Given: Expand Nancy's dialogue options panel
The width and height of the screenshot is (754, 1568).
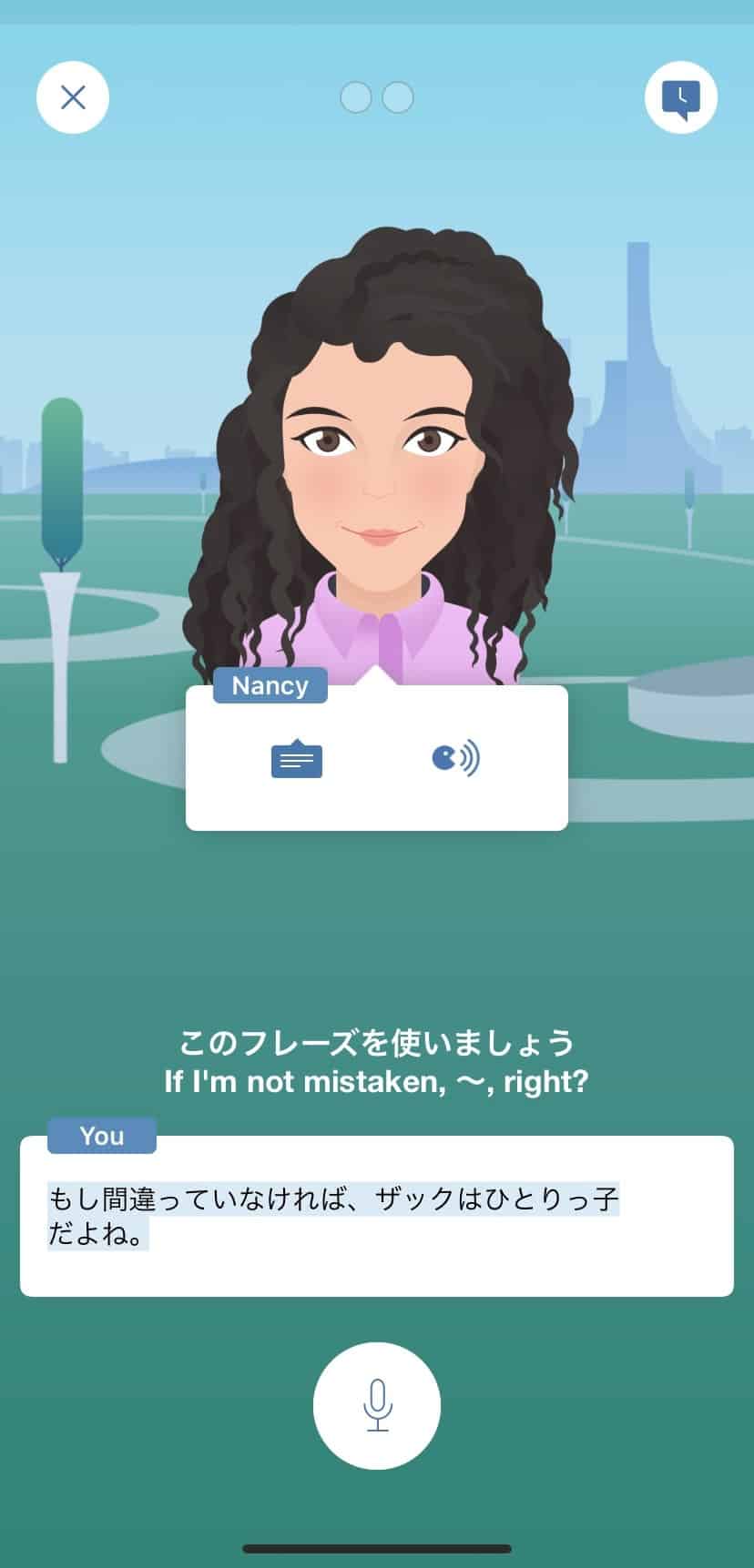Looking at the screenshot, I should click(x=375, y=758).
